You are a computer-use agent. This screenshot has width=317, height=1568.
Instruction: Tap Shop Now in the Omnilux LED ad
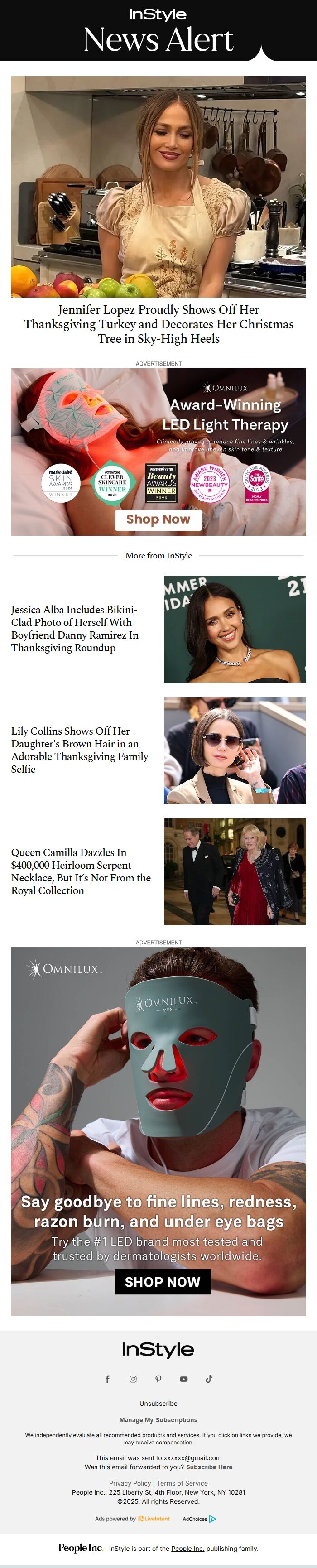[158, 519]
